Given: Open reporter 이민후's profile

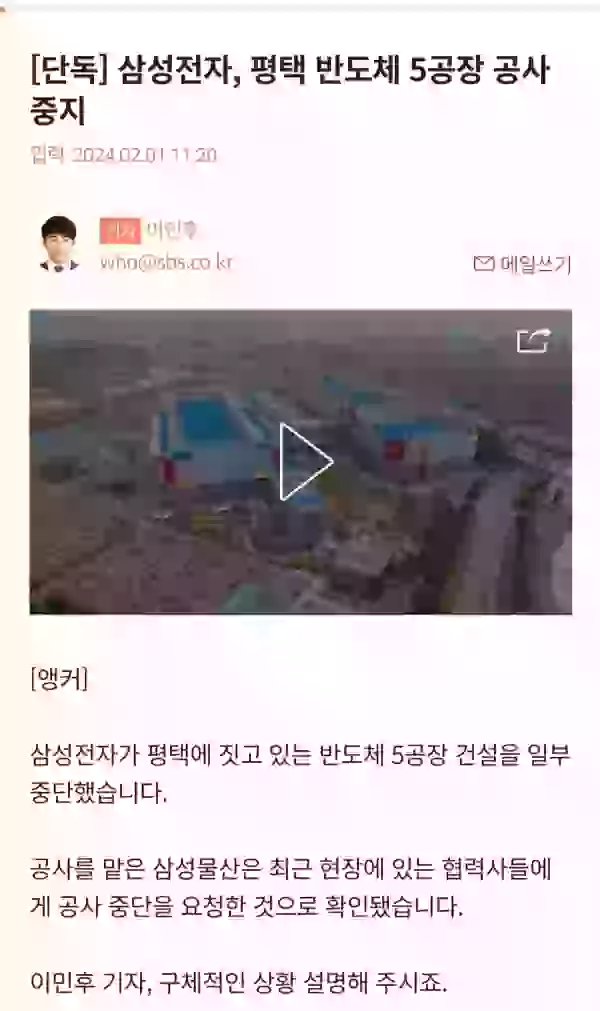Looking at the screenshot, I should 171,231.
